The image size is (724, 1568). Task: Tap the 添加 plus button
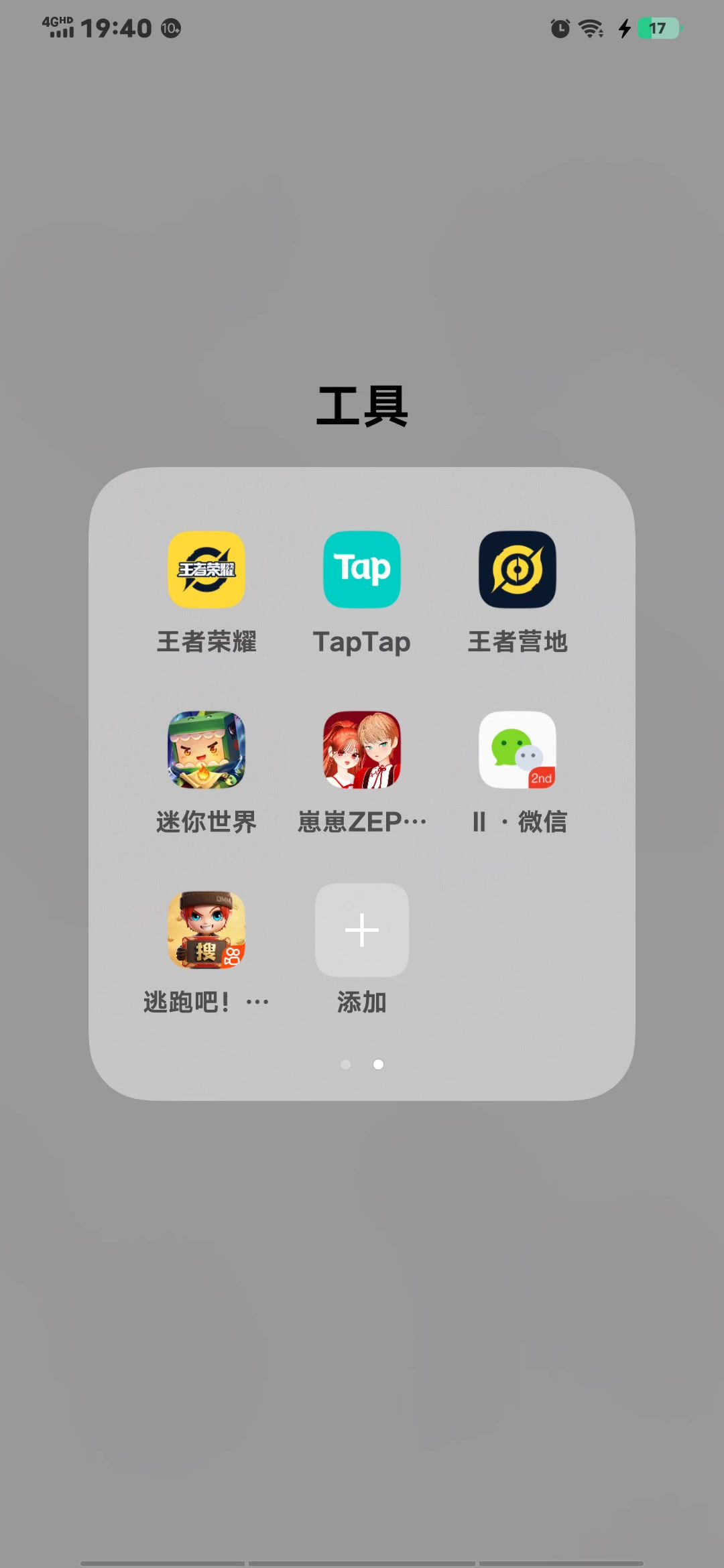point(362,930)
